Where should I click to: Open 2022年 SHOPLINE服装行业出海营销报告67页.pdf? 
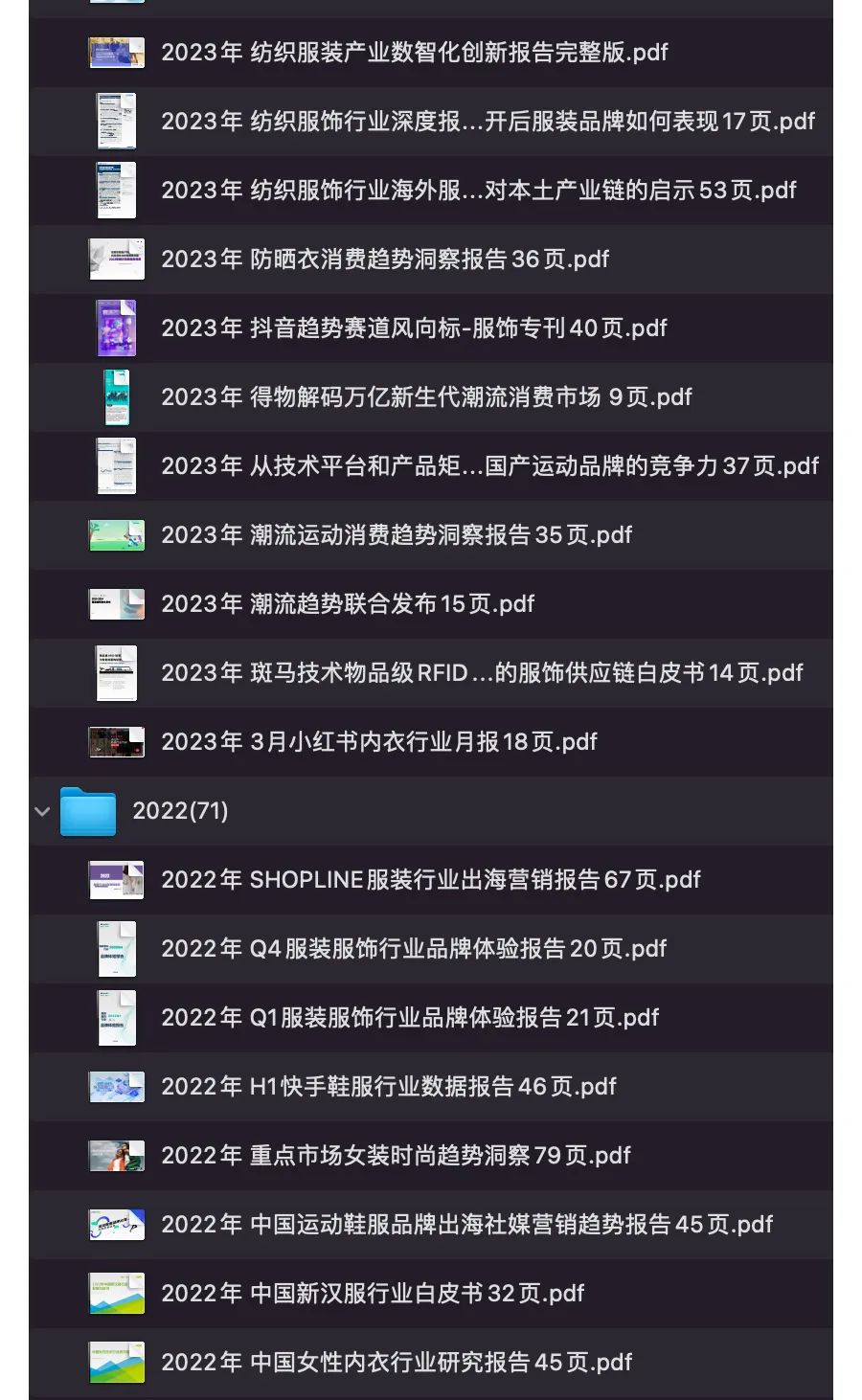point(431,880)
